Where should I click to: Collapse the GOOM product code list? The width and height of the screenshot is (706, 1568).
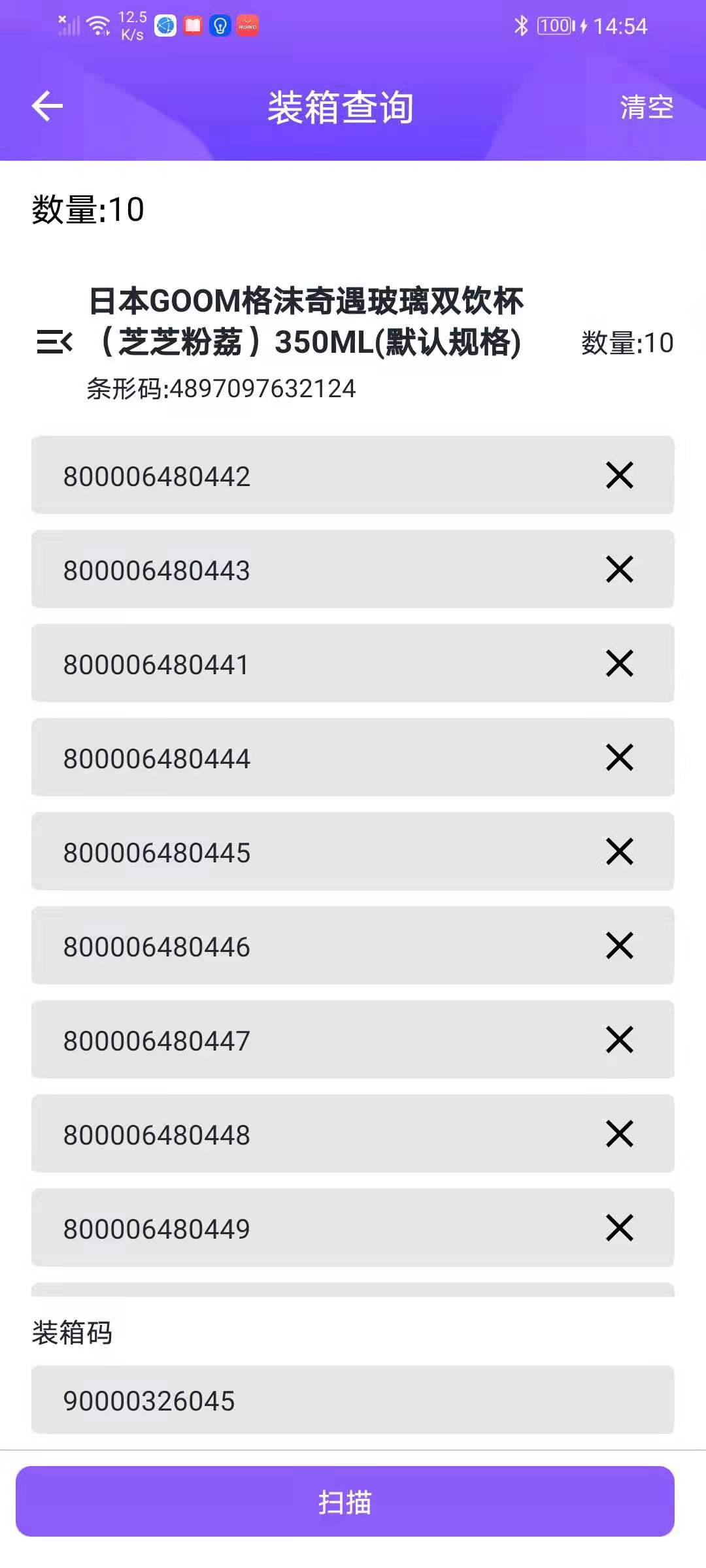pyautogui.click(x=54, y=342)
